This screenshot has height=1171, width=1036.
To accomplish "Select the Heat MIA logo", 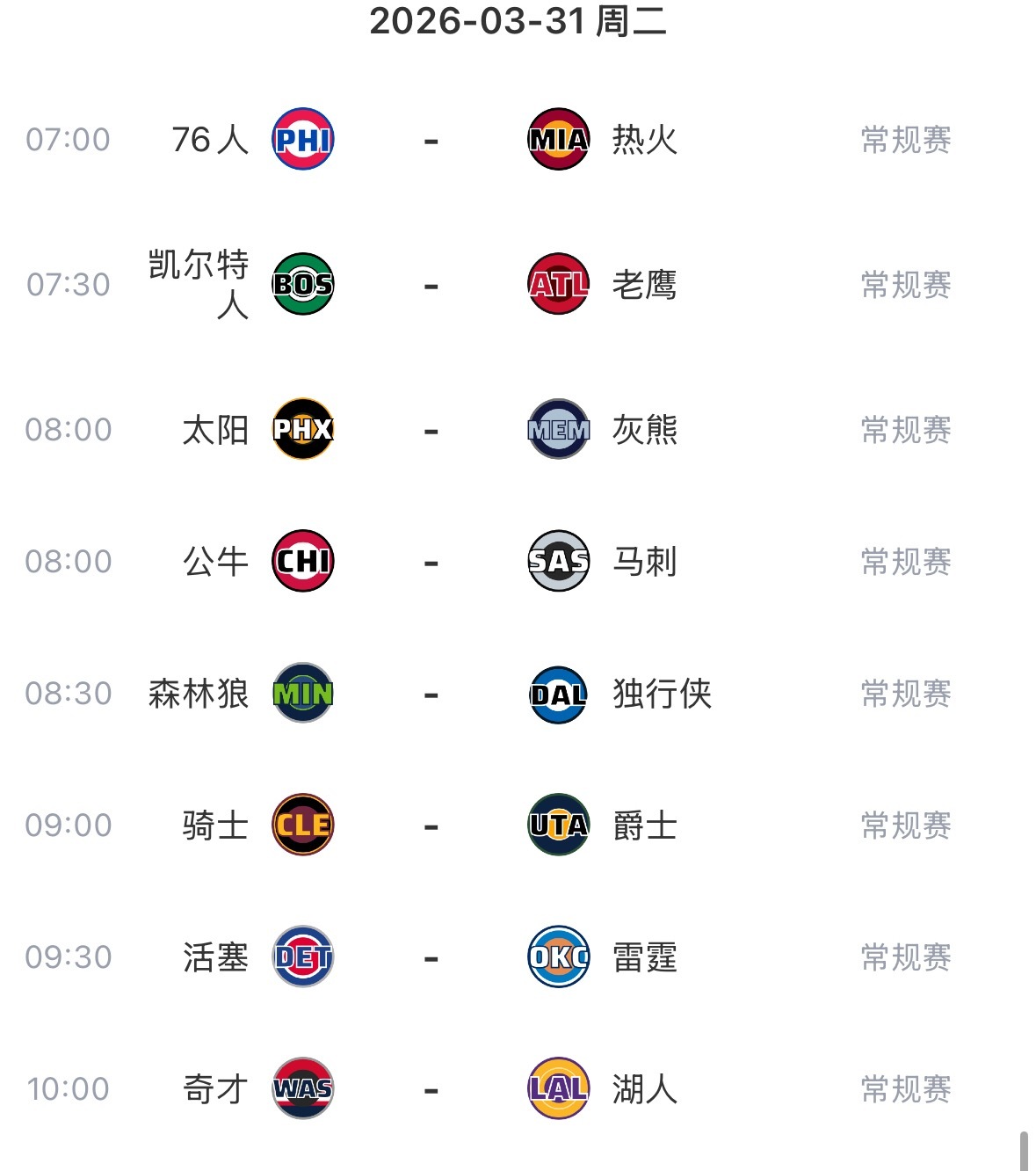I will pos(557,138).
